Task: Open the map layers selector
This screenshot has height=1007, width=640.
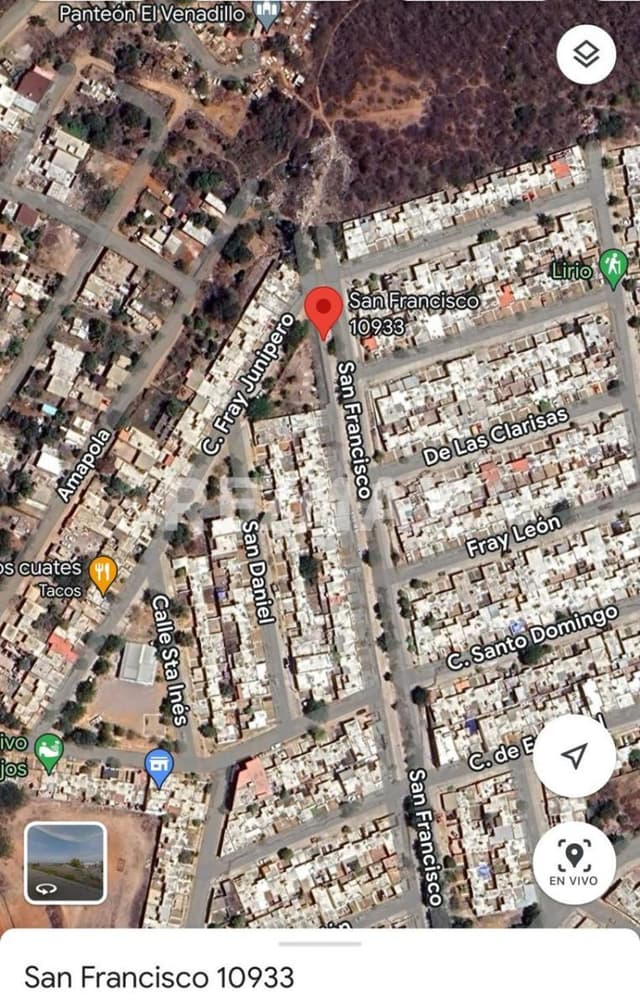Action: click(586, 54)
